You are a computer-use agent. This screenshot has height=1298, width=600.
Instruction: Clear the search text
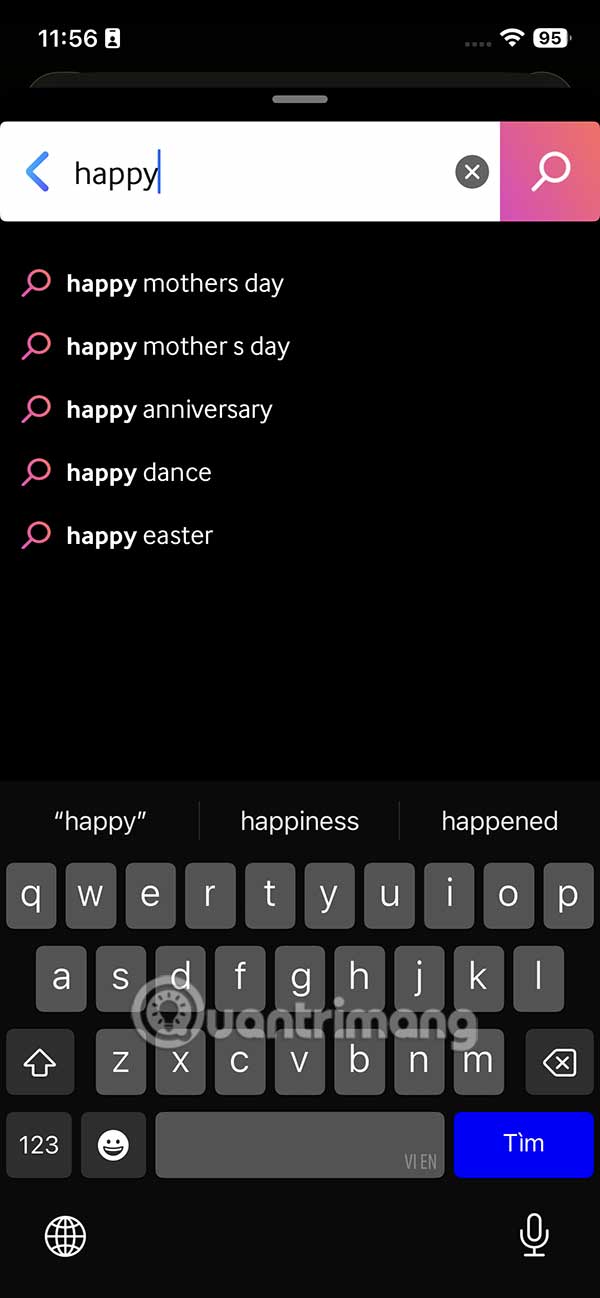tap(472, 172)
